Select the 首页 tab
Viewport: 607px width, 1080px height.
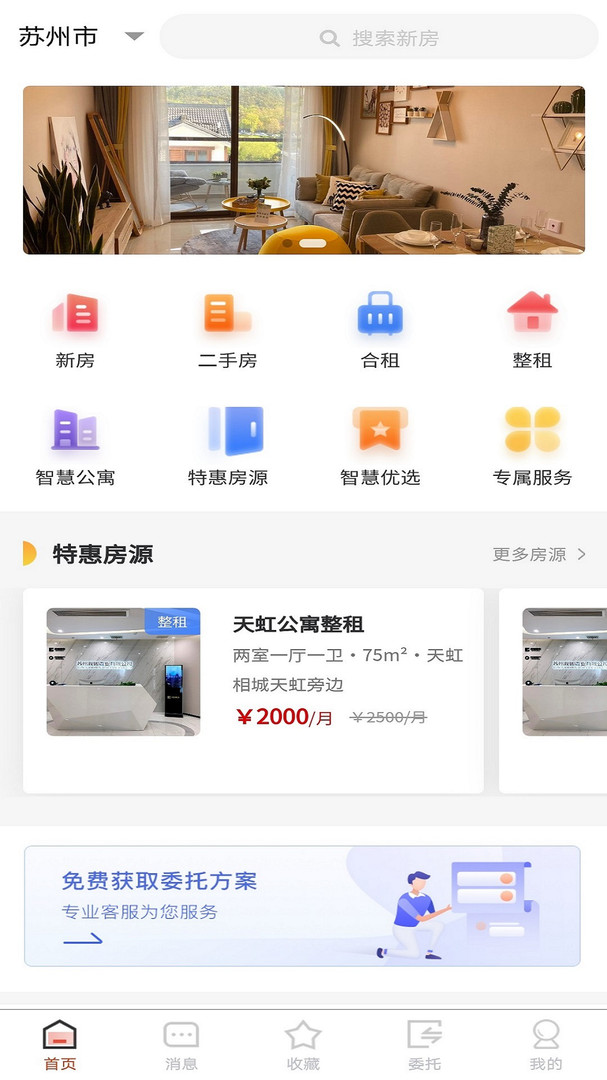pyautogui.click(x=60, y=1046)
